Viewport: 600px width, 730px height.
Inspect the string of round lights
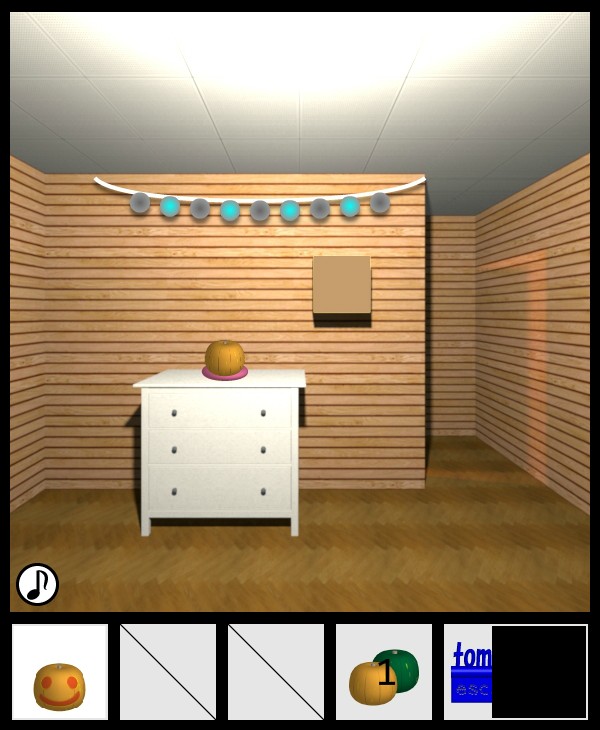tap(260, 206)
